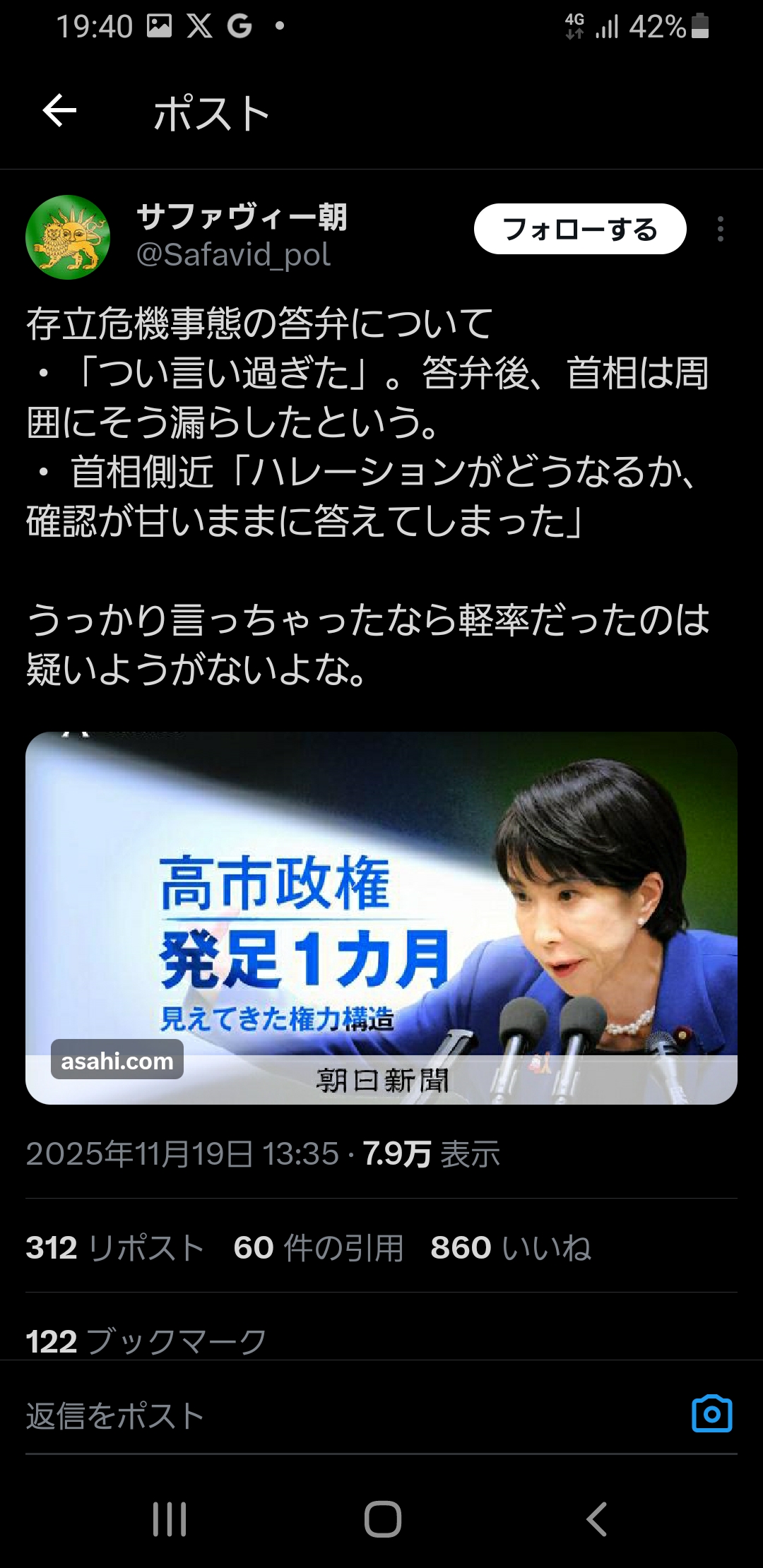This screenshot has height=1568, width=763.
Task: Attach a photo with the camera icon
Action: (x=711, y=1413)
